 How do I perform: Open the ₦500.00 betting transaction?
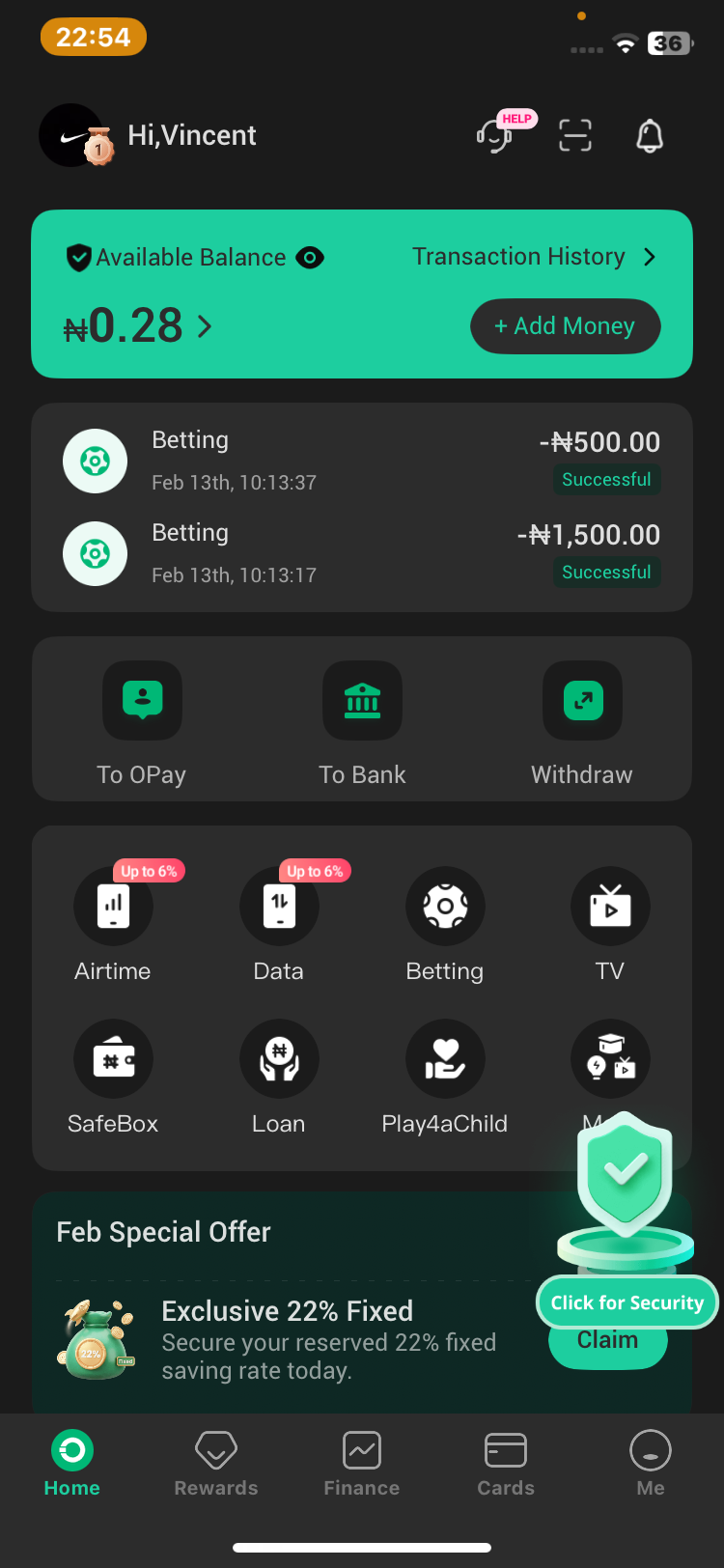point(362,461)
